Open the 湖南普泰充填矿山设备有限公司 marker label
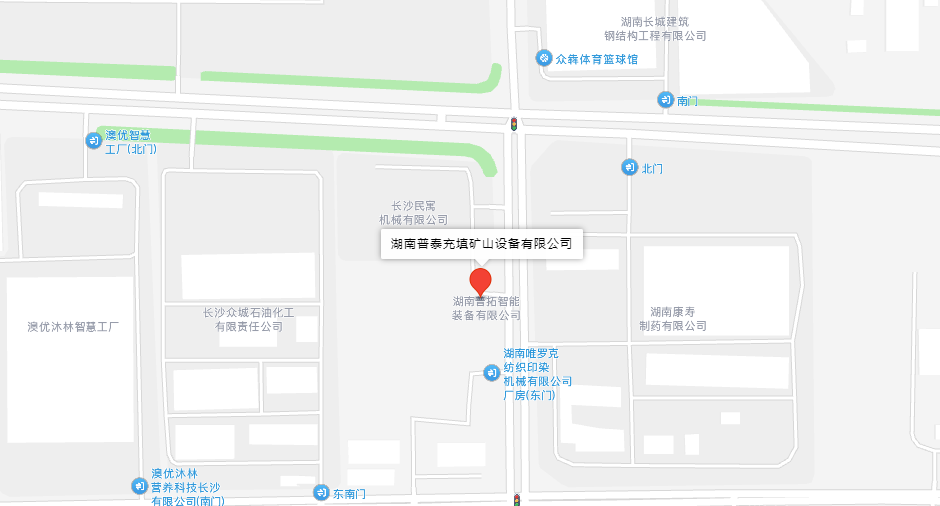This screenshot has height=506, width=940. tap(481, 244)
